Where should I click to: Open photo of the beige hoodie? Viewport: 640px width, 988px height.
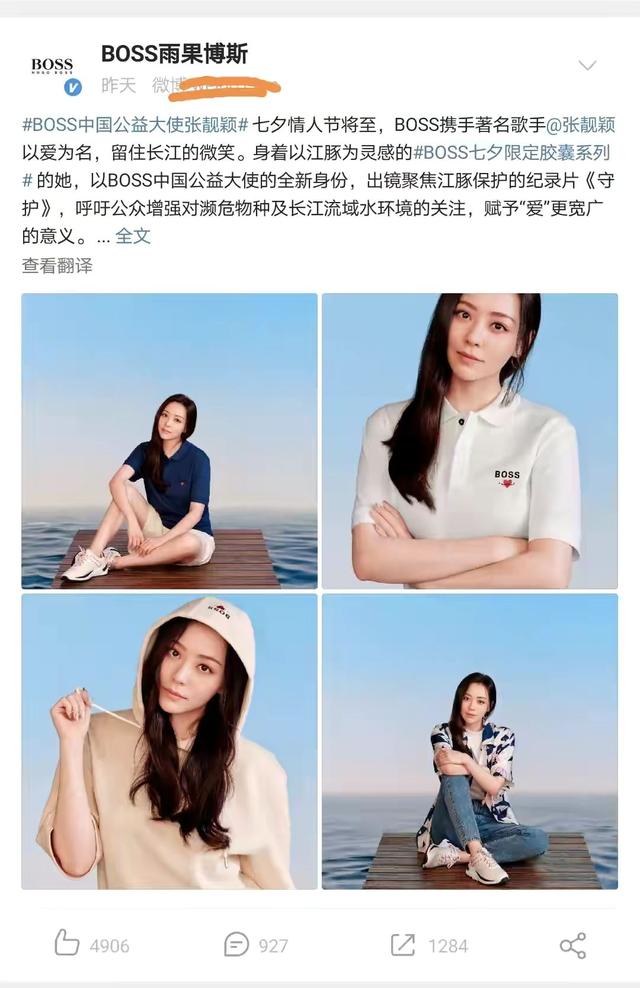[x=169, y=742]
